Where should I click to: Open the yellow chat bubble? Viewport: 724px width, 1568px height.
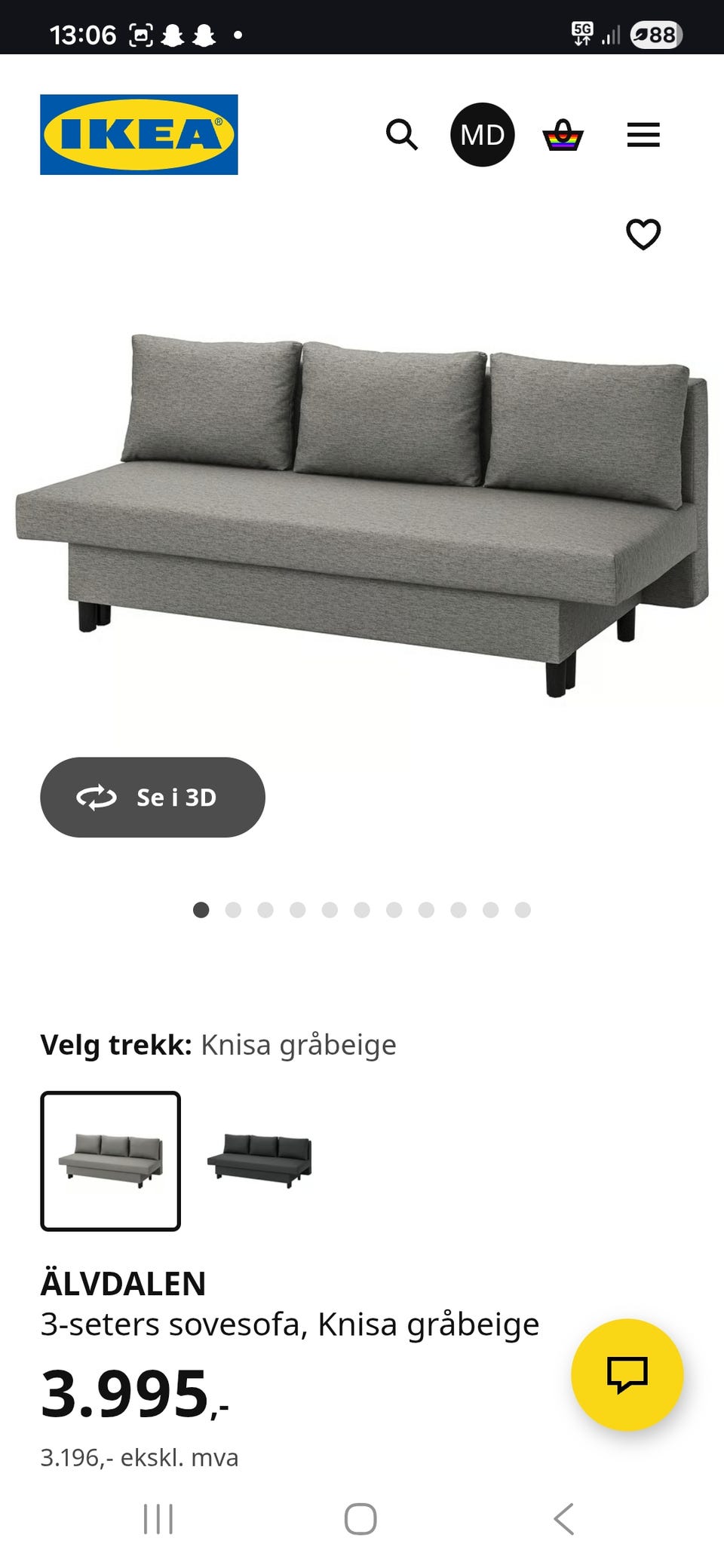[628, 1375]
